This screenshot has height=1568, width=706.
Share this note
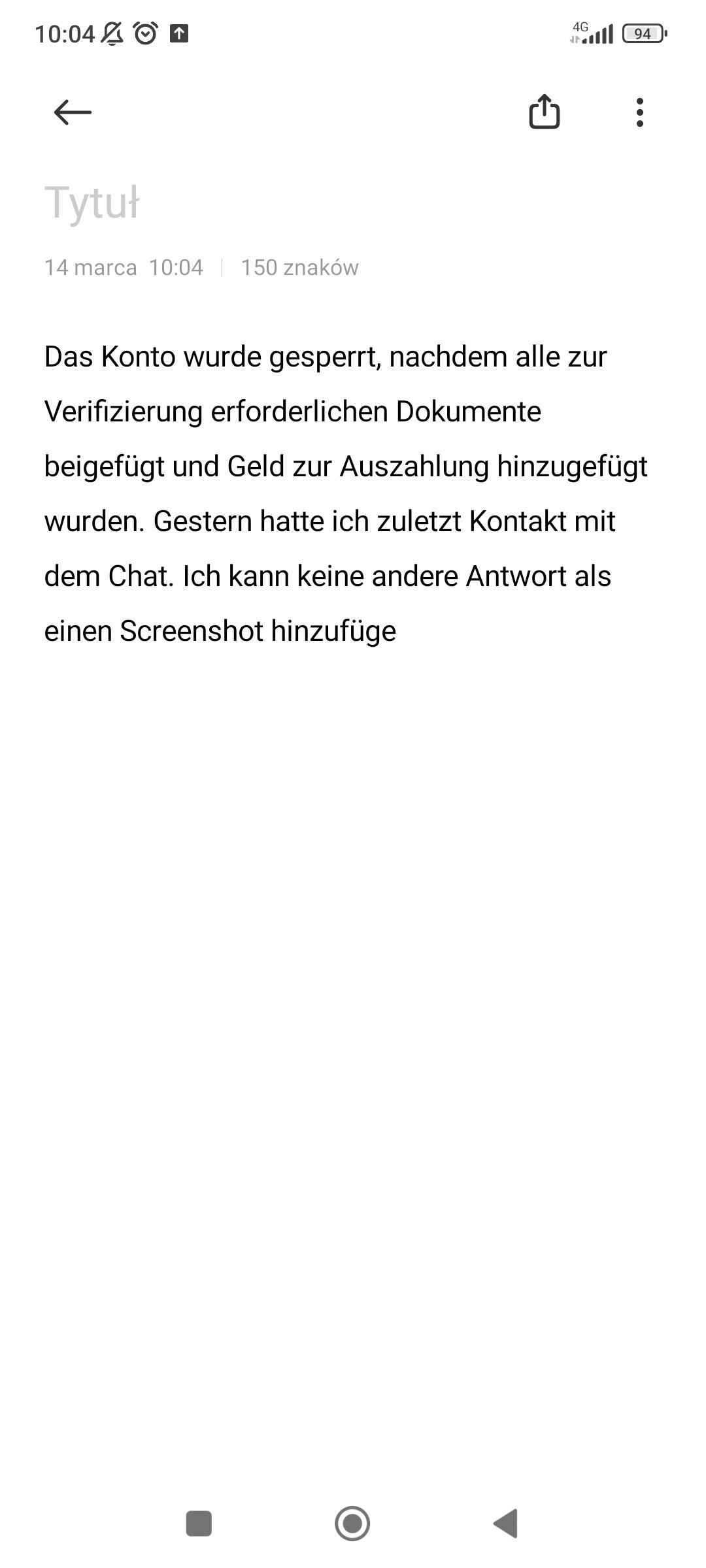point(544,112)
